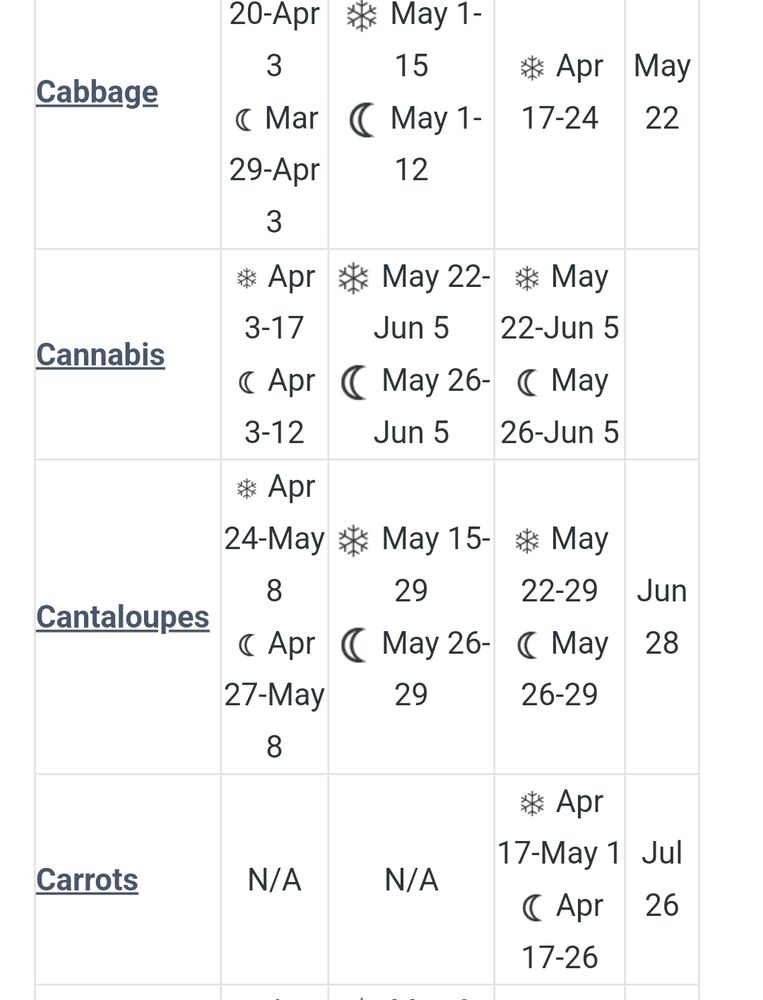The width and height of the screenshot is (763, 1000).
Task: Open the Cabbage link
Action: coord(97,92)
